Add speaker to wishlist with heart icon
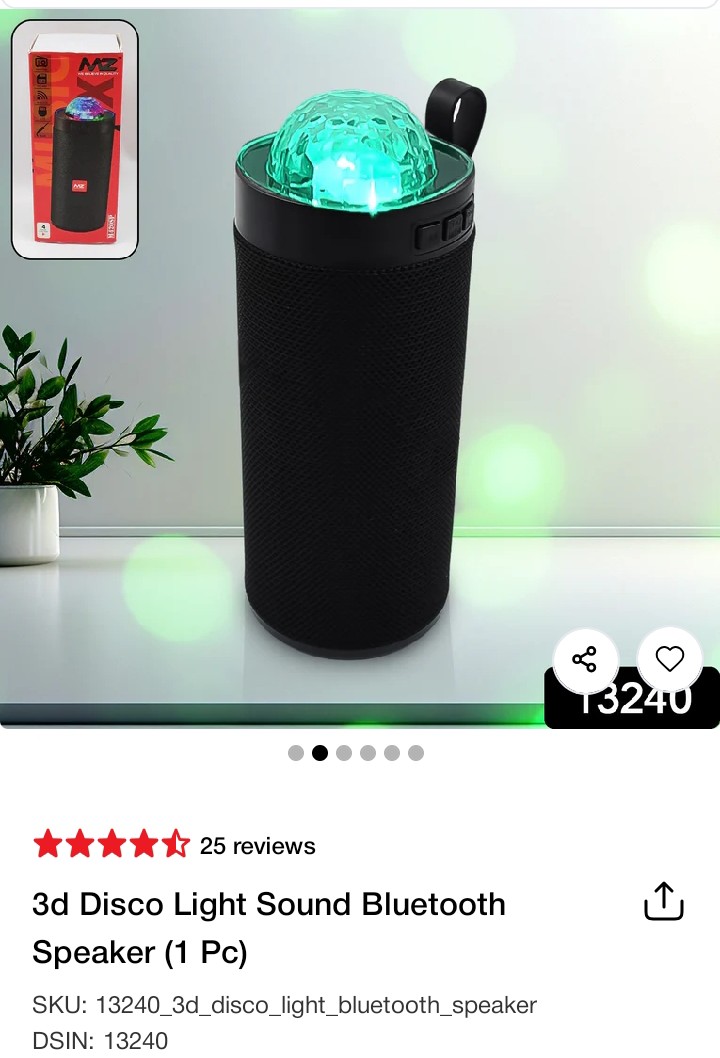 [669, 660]
